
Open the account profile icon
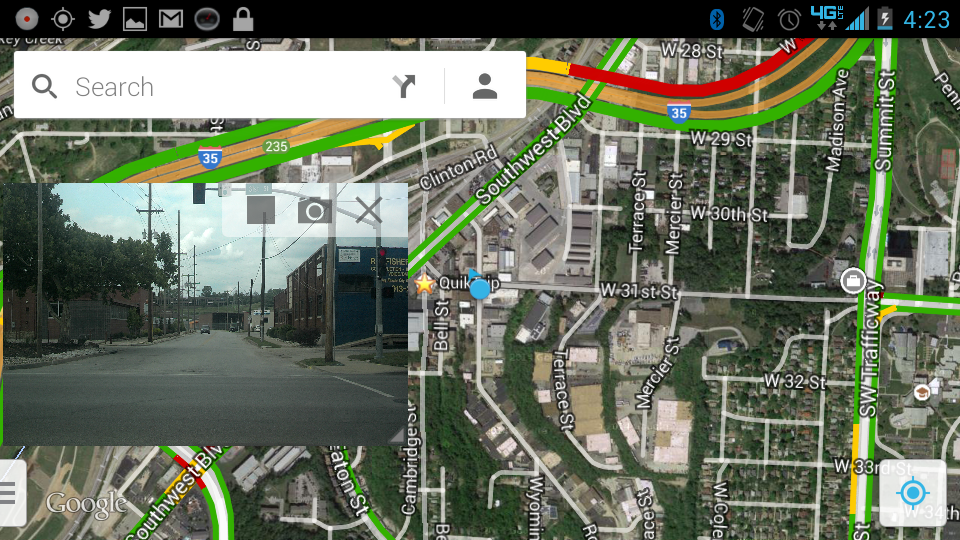point(485,87)
